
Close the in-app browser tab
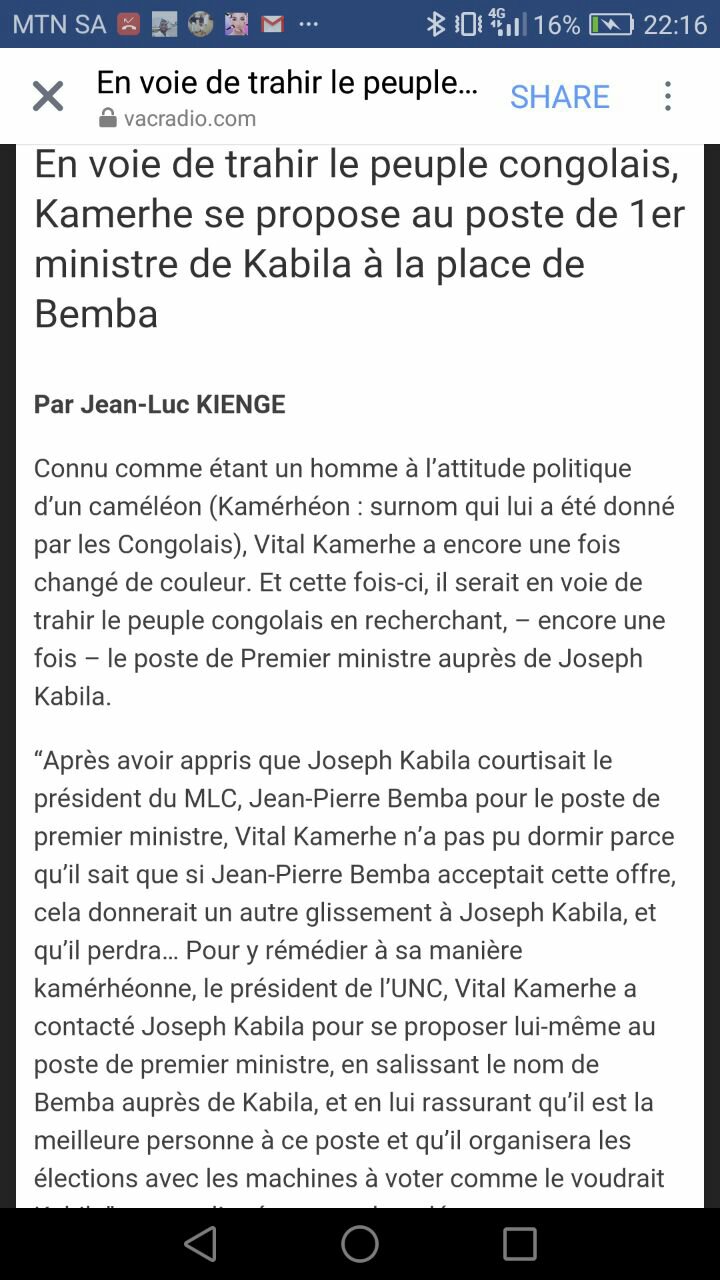coord(47,97)
